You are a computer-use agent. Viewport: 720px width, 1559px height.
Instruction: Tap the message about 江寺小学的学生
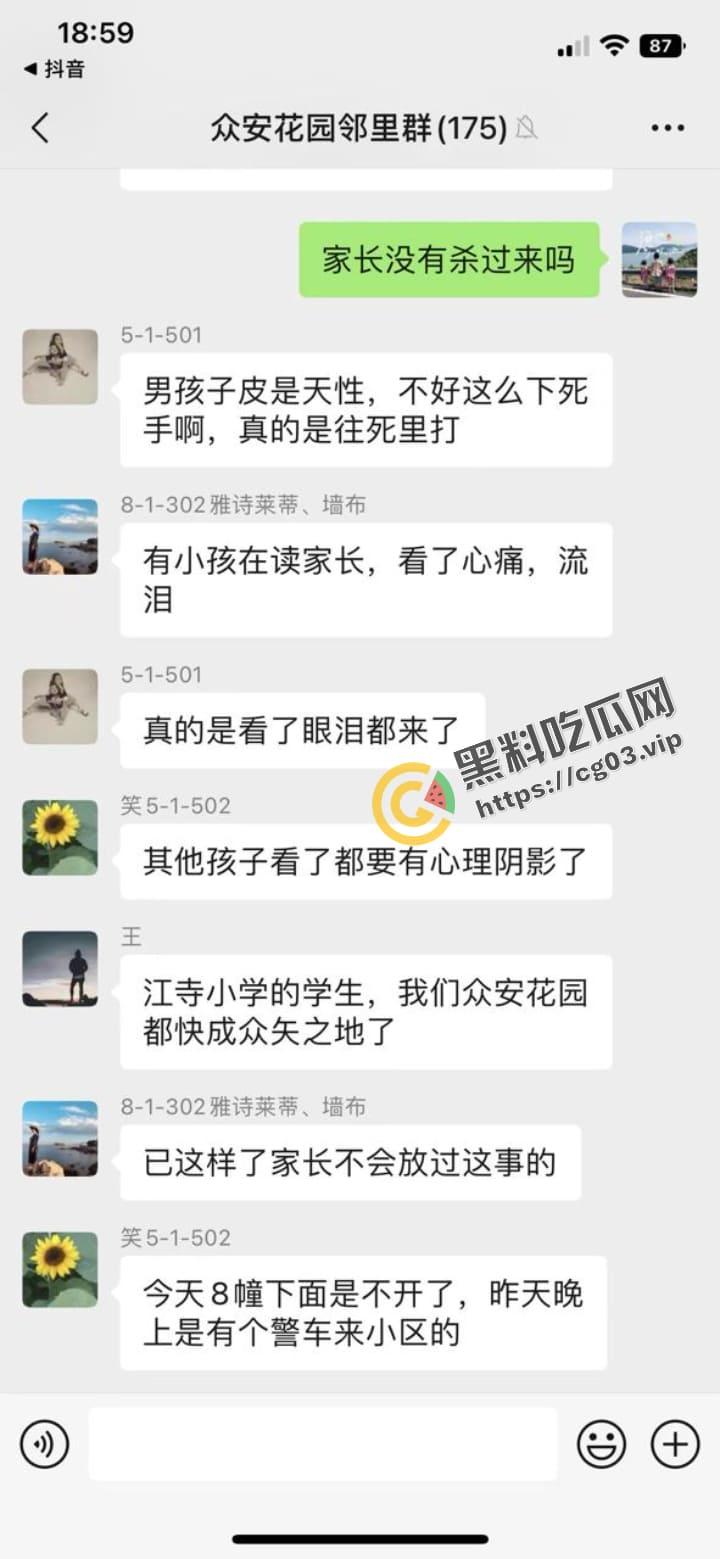click(365, 1012)
